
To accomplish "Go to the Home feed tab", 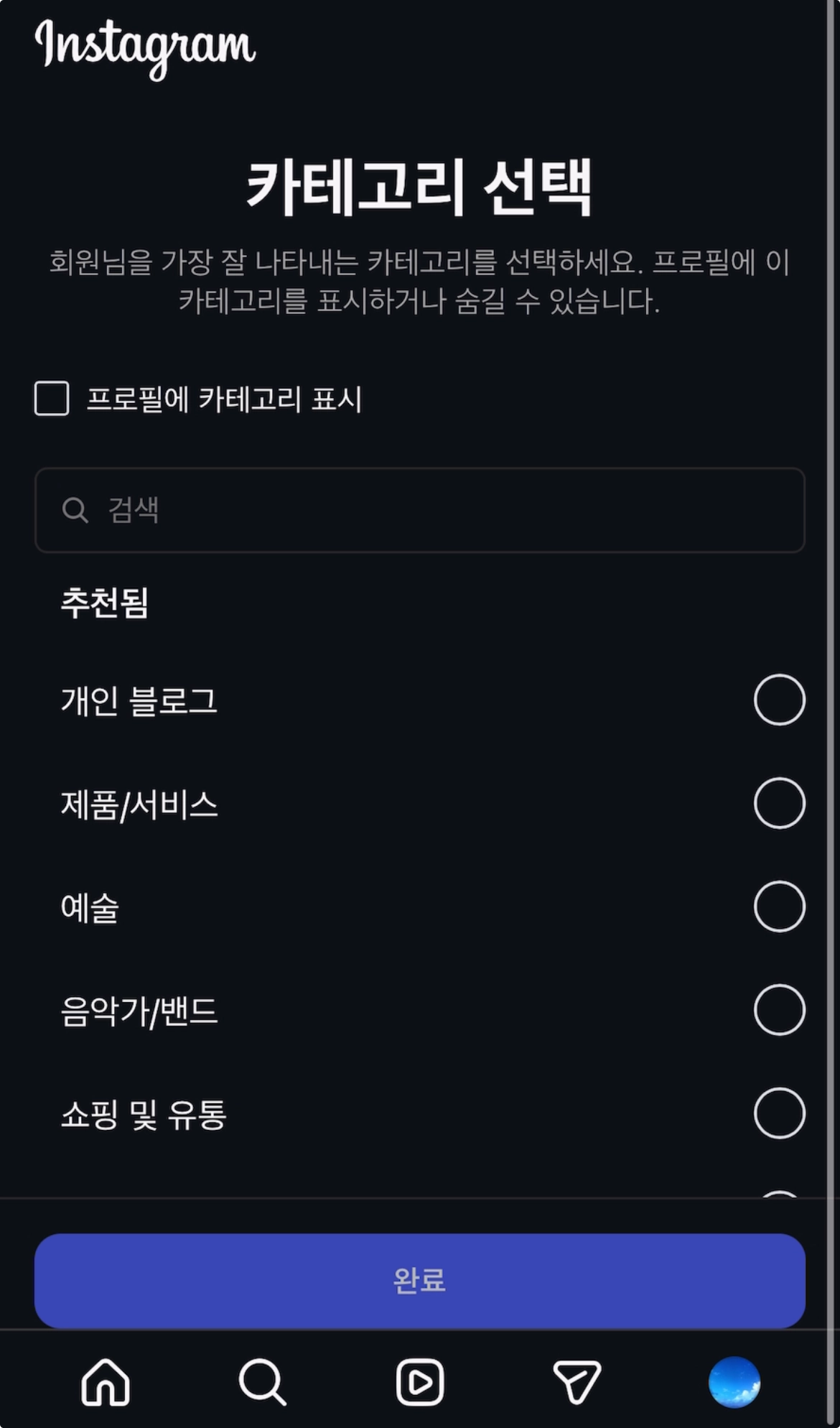I will [x=106, y=1381].
